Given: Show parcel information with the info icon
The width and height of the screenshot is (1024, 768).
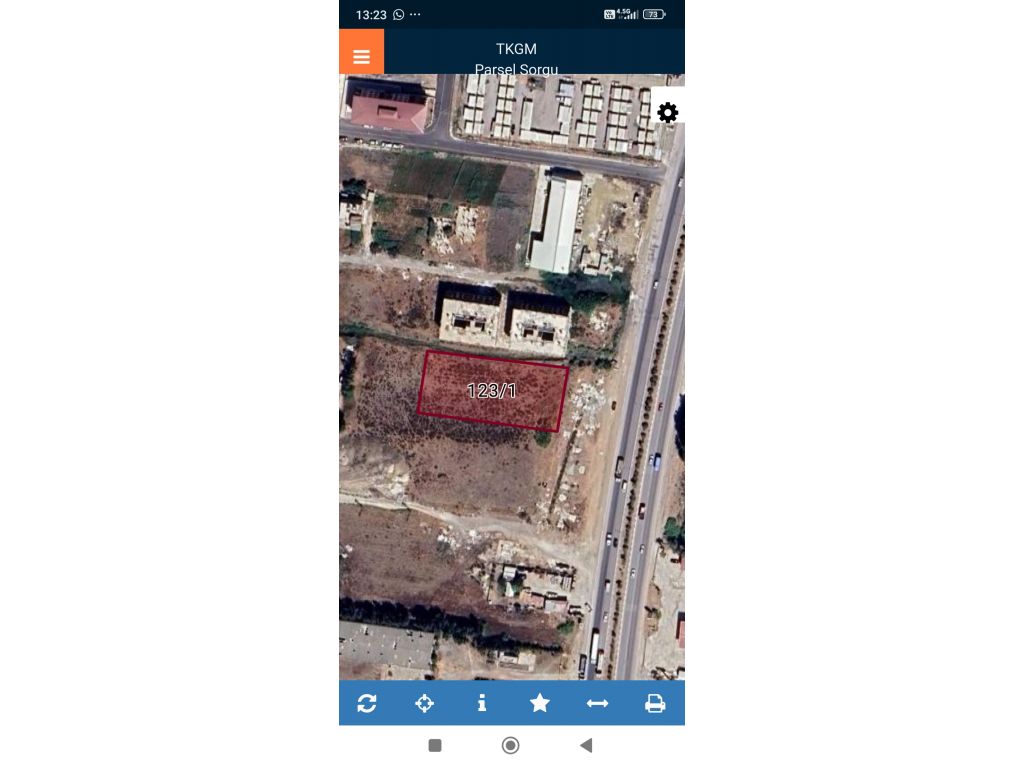Looking at the screenshot, I should (x=482, y=703).
